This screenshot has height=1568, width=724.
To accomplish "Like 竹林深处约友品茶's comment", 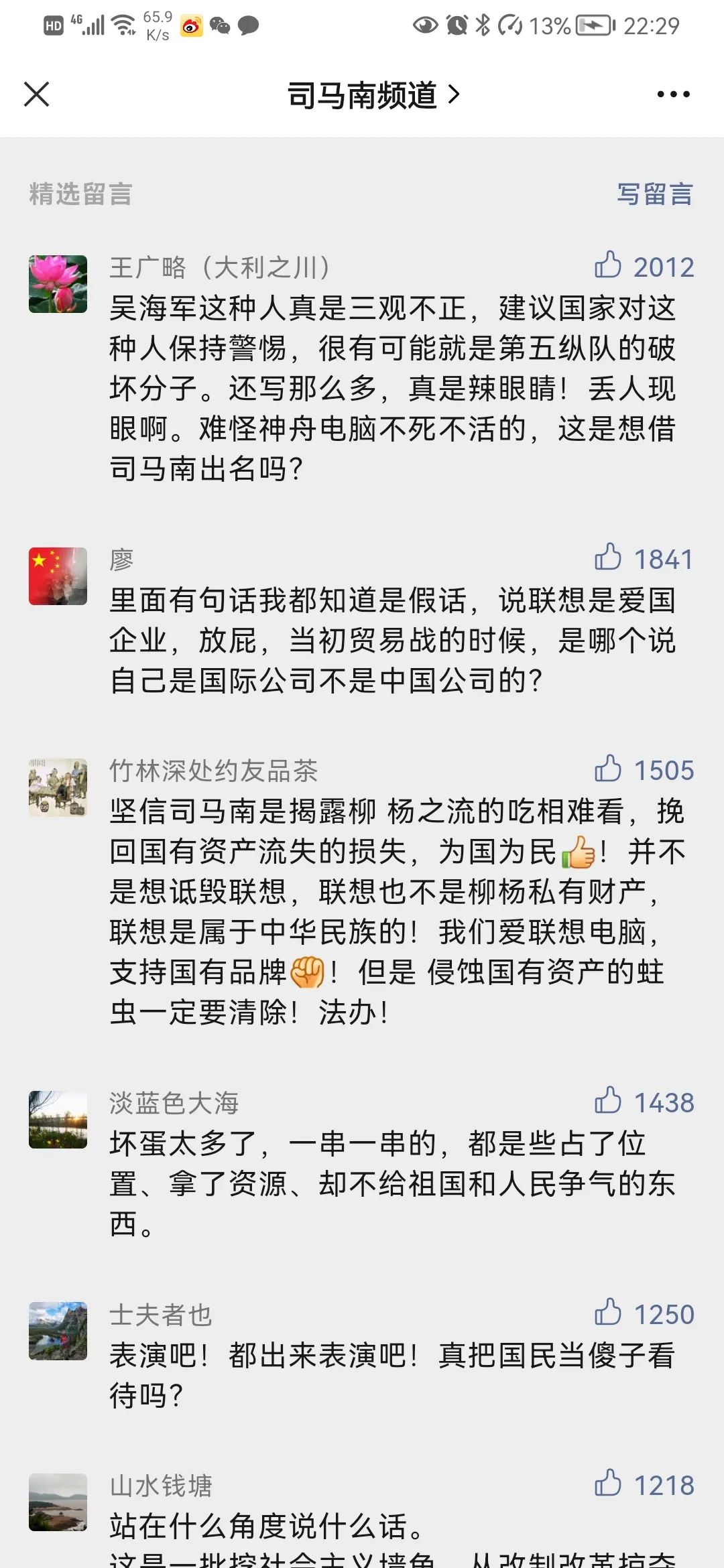I will 608,769.
